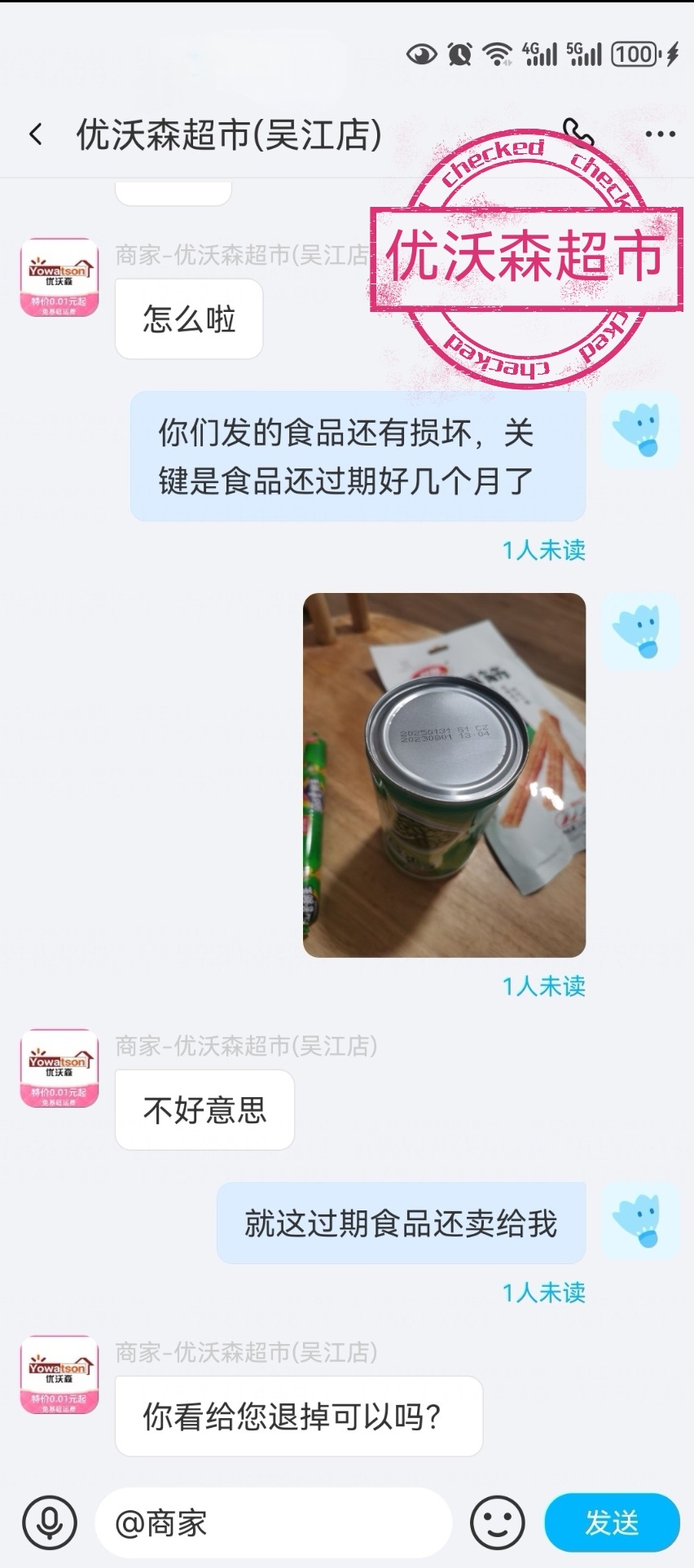Go back from the chat
Image resolution: width=694 pixels, height=1568 pixels.
coord(36,134)
